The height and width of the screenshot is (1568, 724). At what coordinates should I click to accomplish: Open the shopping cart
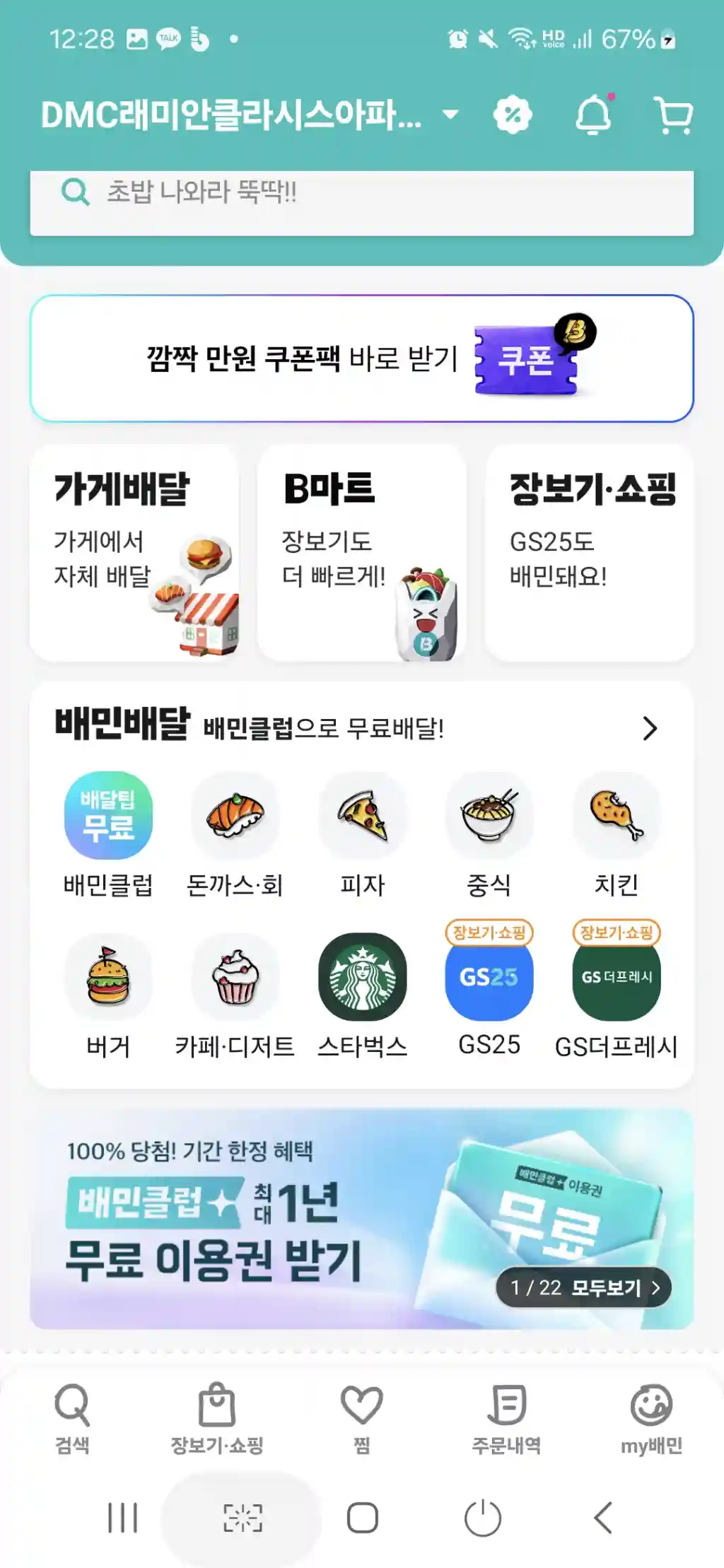coord(673,115)
